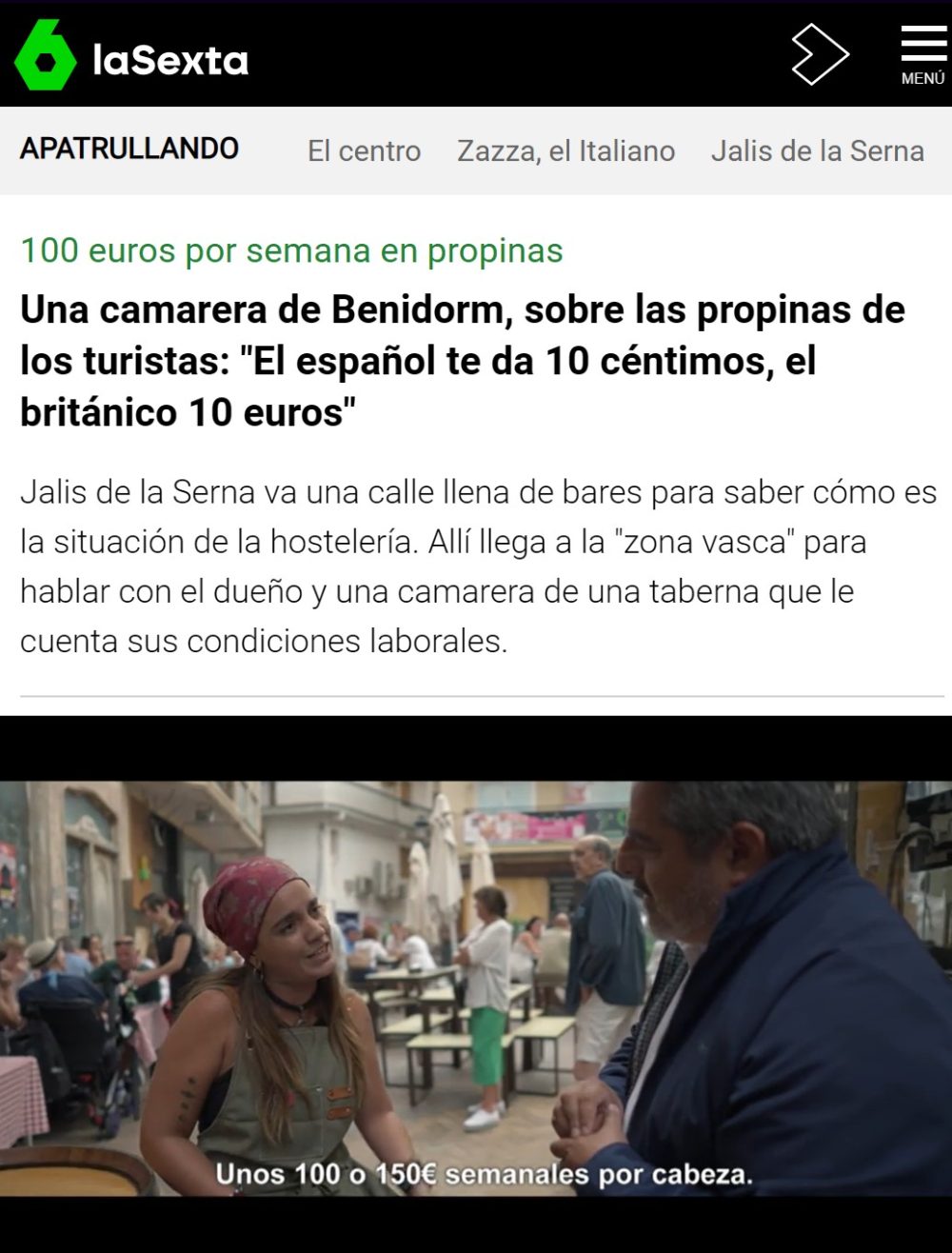Click the video player frame

476,981
